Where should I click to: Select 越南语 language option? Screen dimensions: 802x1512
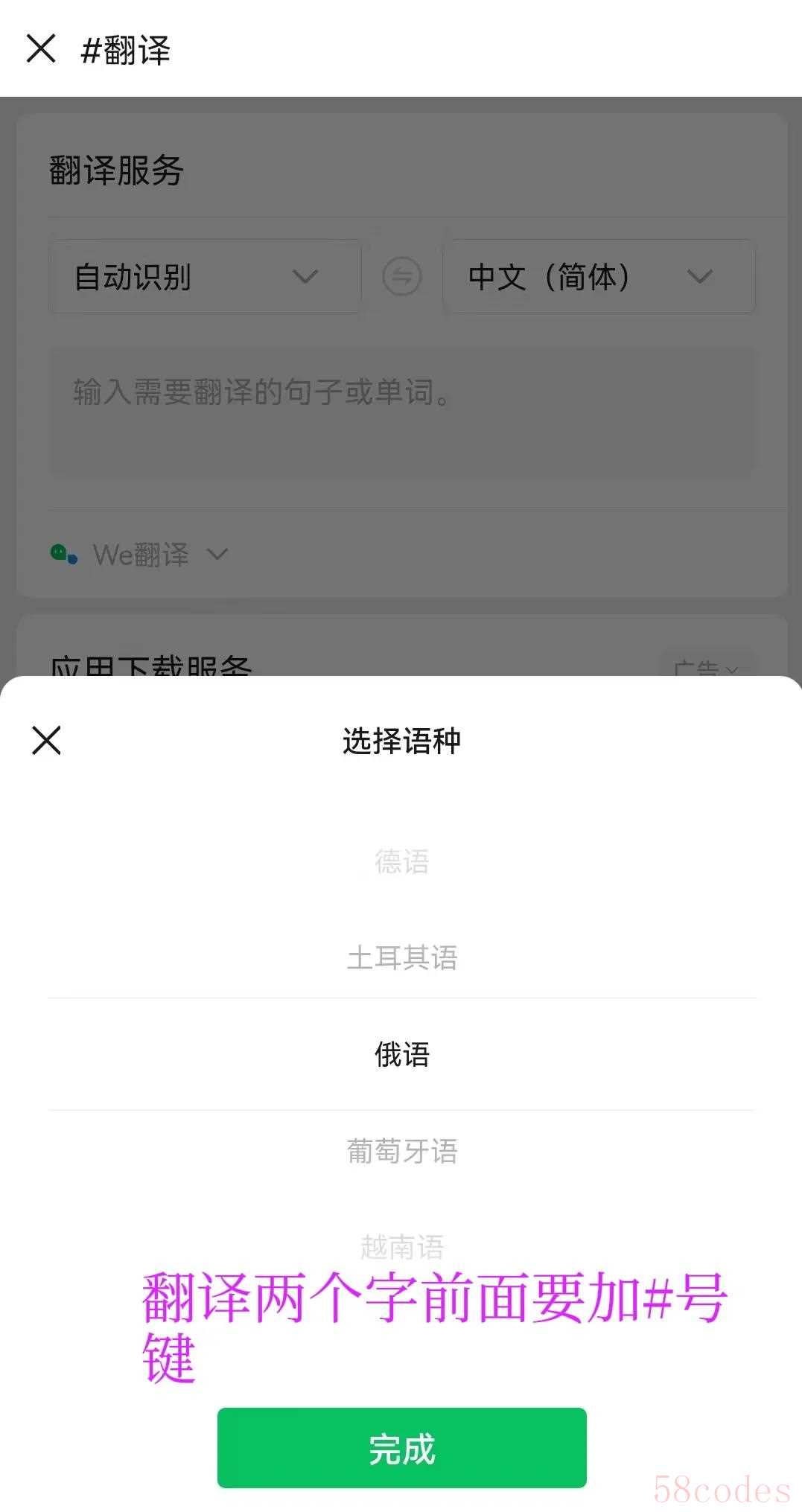pos(401,1245)
